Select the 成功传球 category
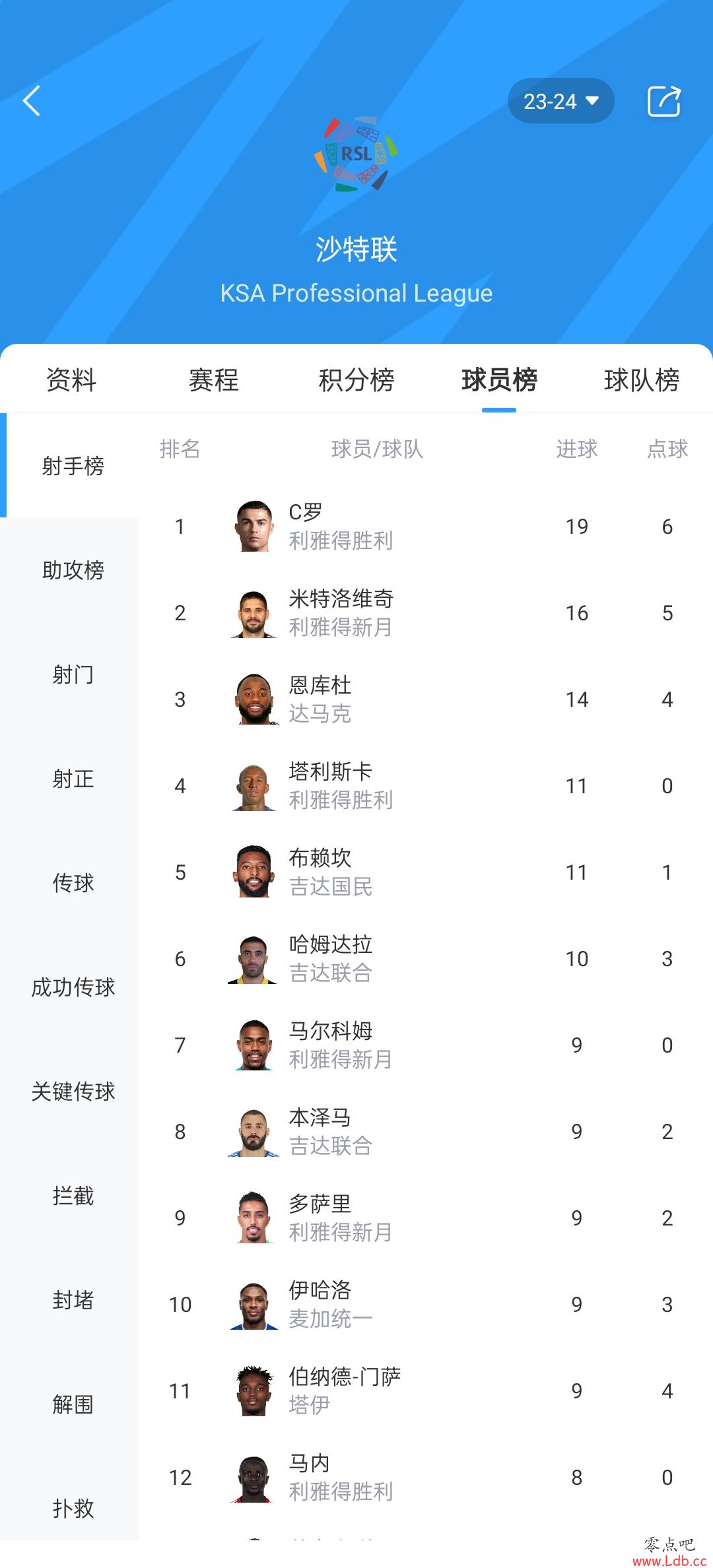 coord(73,987)
